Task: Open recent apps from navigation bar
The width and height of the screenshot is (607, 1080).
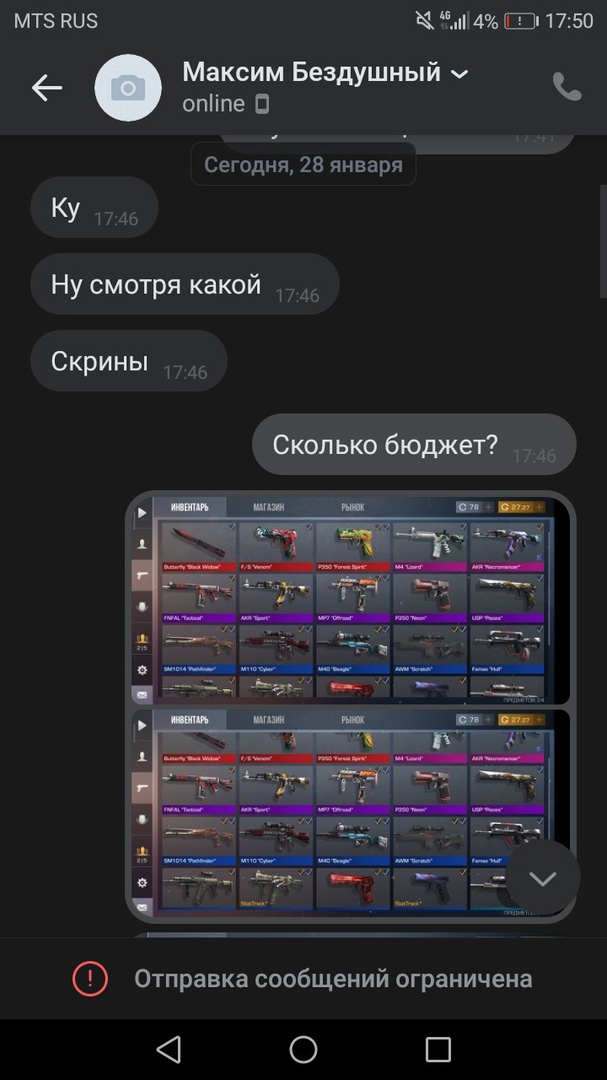Action: click(x=438, y=1049)
